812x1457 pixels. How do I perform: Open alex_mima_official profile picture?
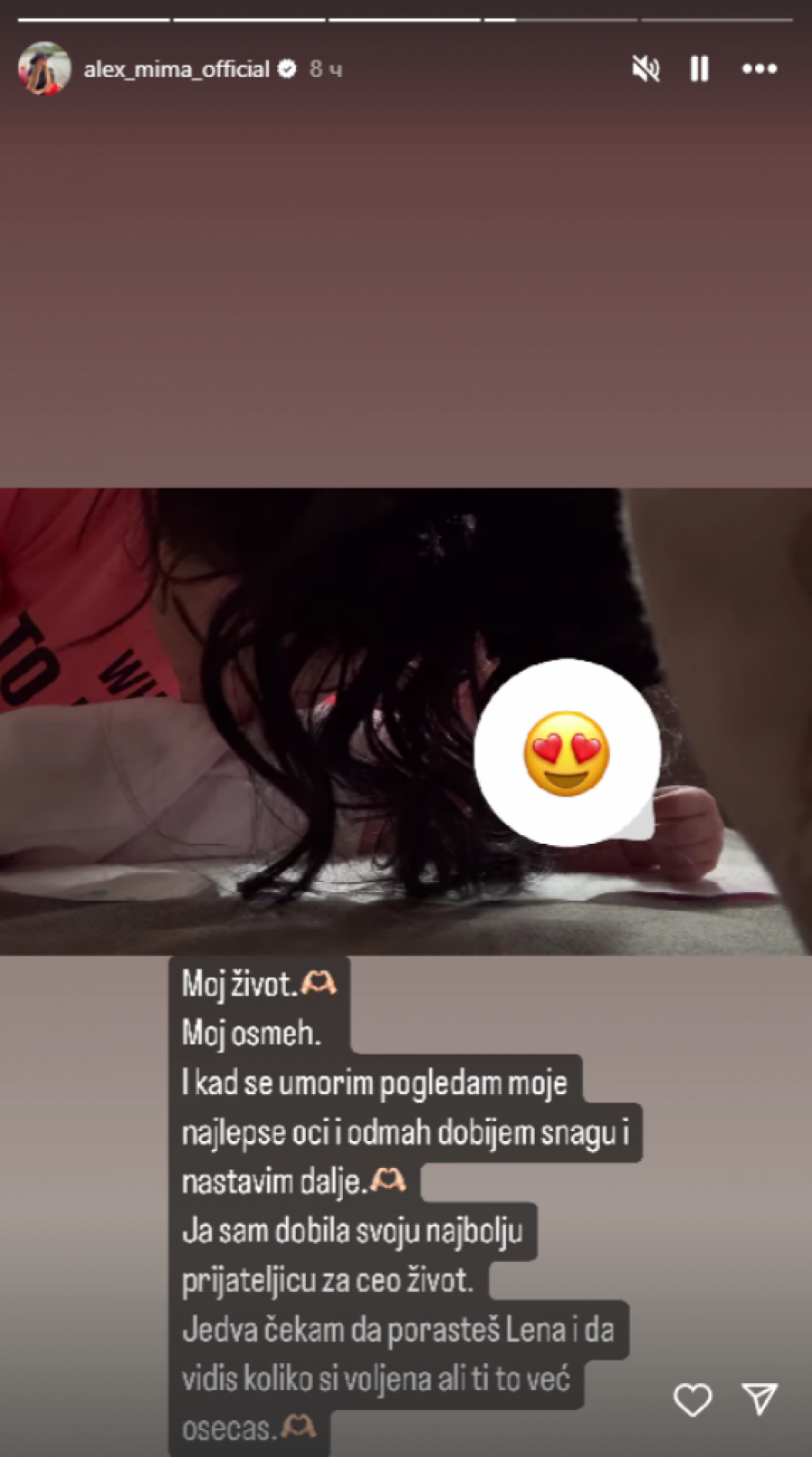(44, 69)
